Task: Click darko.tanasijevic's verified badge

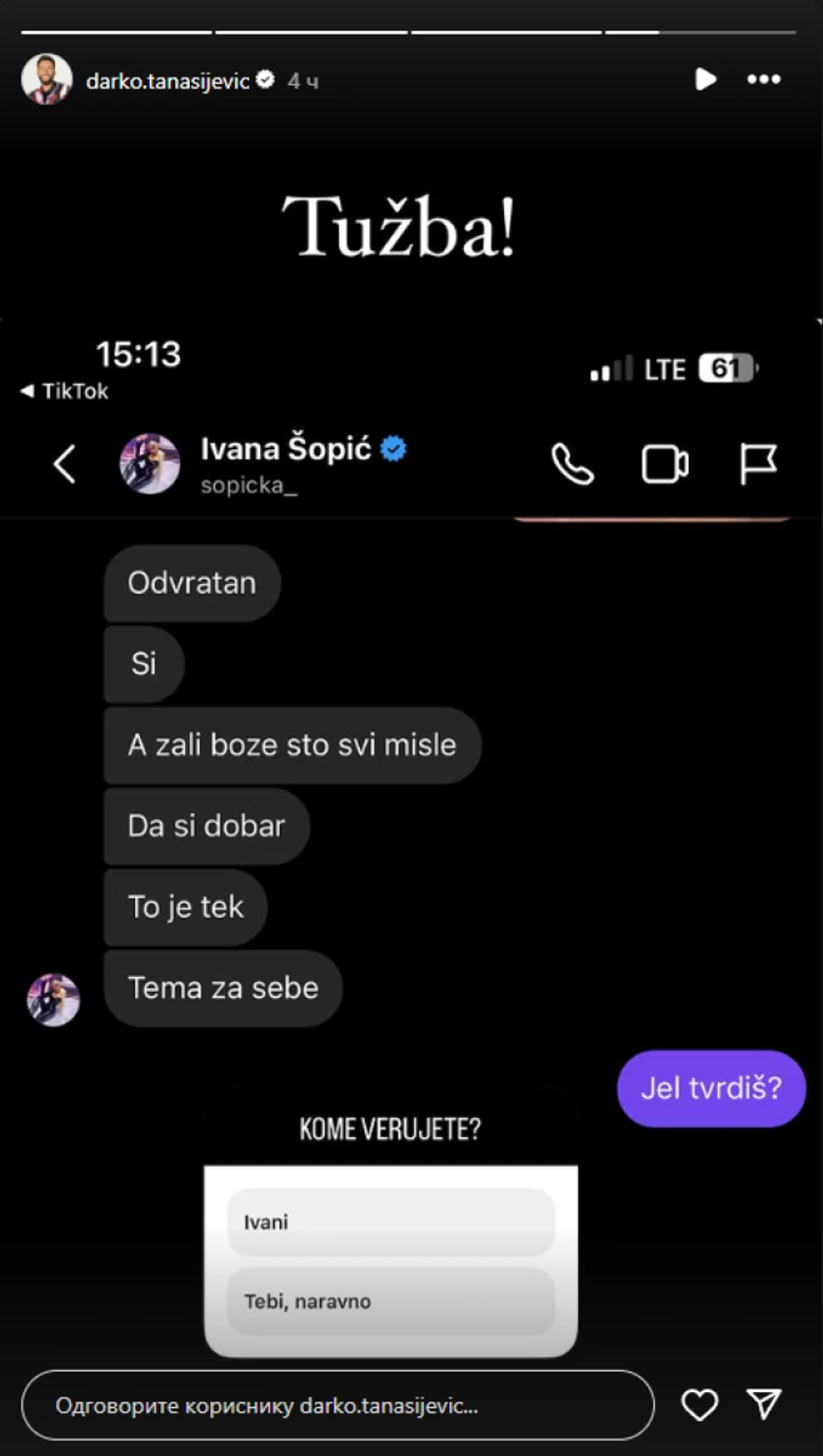Action: pos(265,79)
